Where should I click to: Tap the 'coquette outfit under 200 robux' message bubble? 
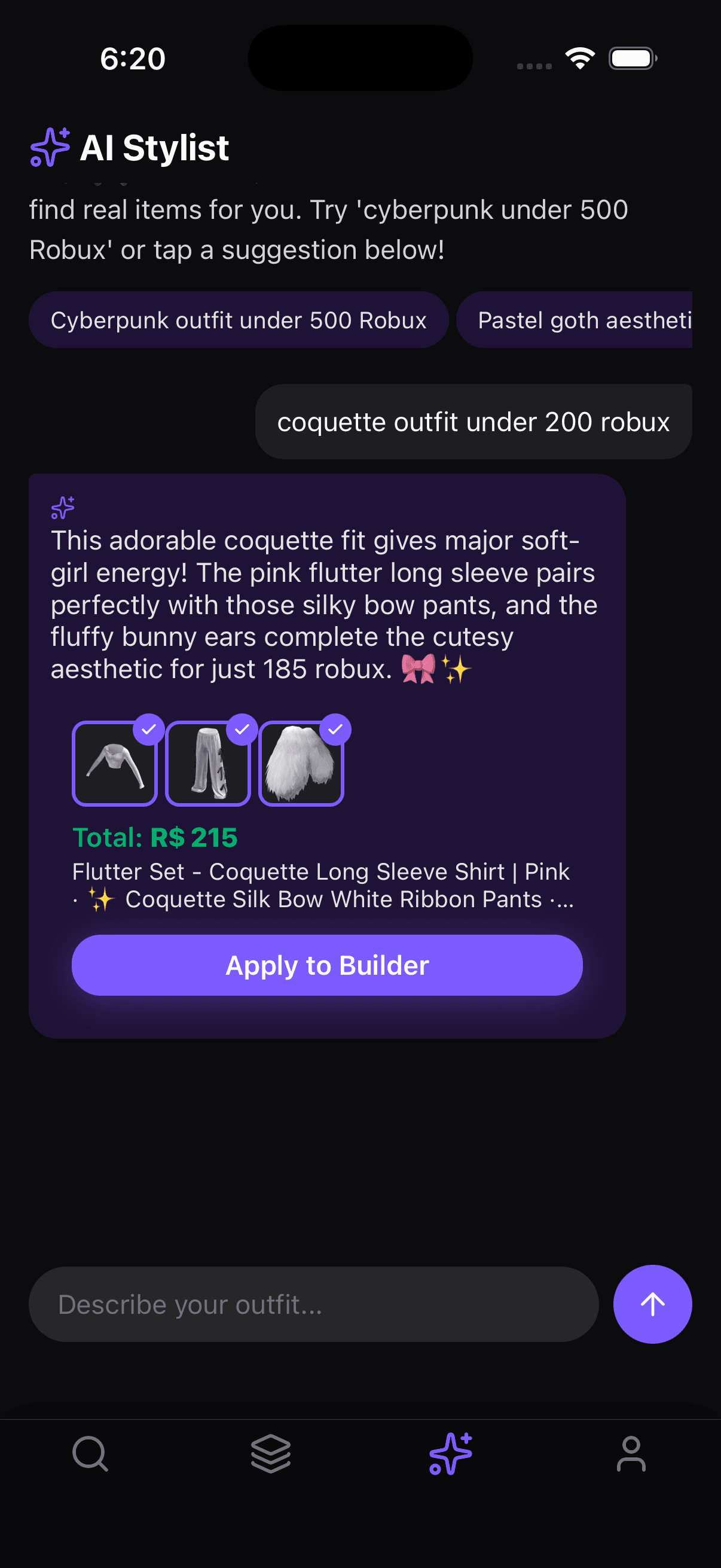coord(473,420)
